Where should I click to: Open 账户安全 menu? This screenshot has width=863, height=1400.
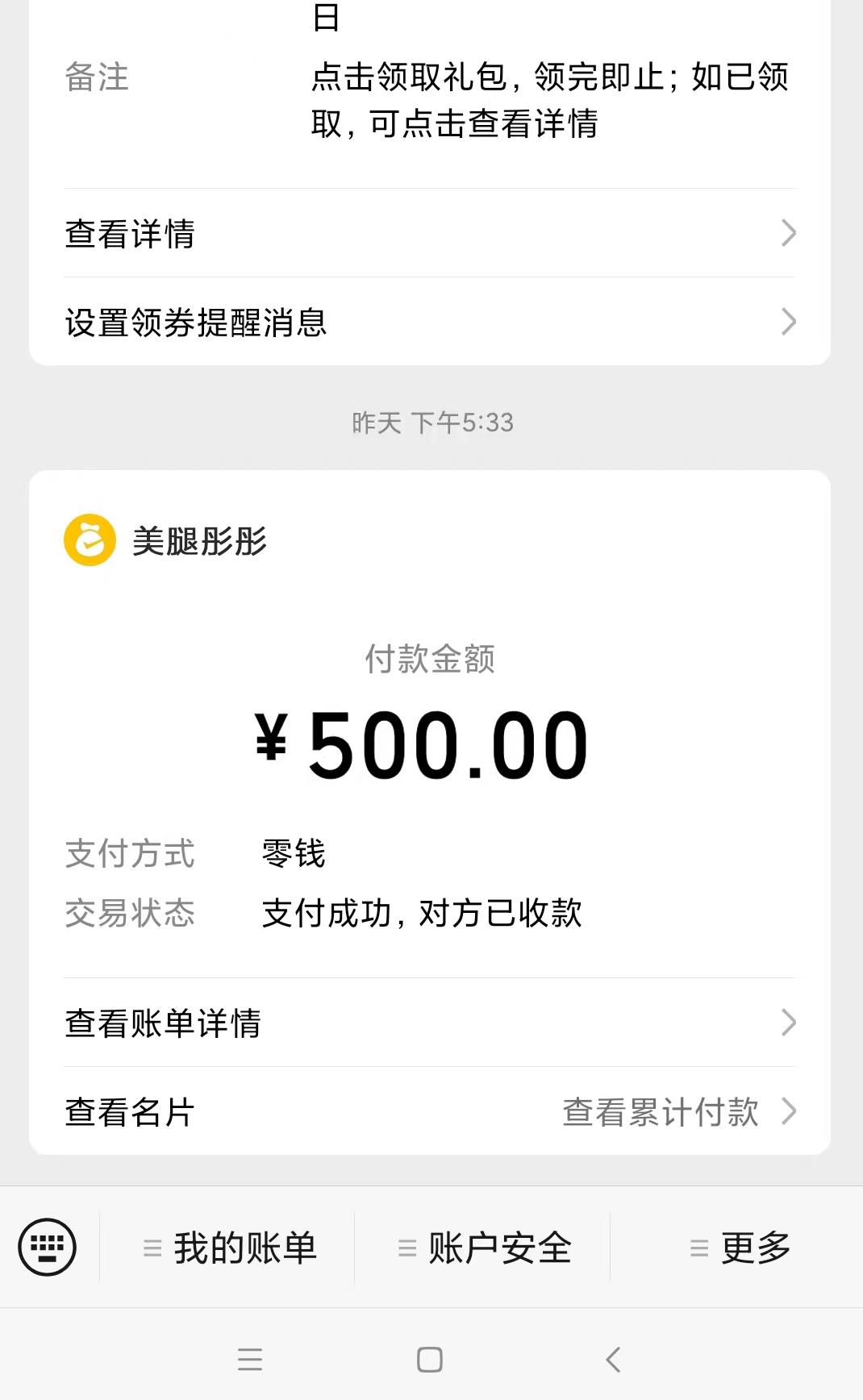[485, 1248]
